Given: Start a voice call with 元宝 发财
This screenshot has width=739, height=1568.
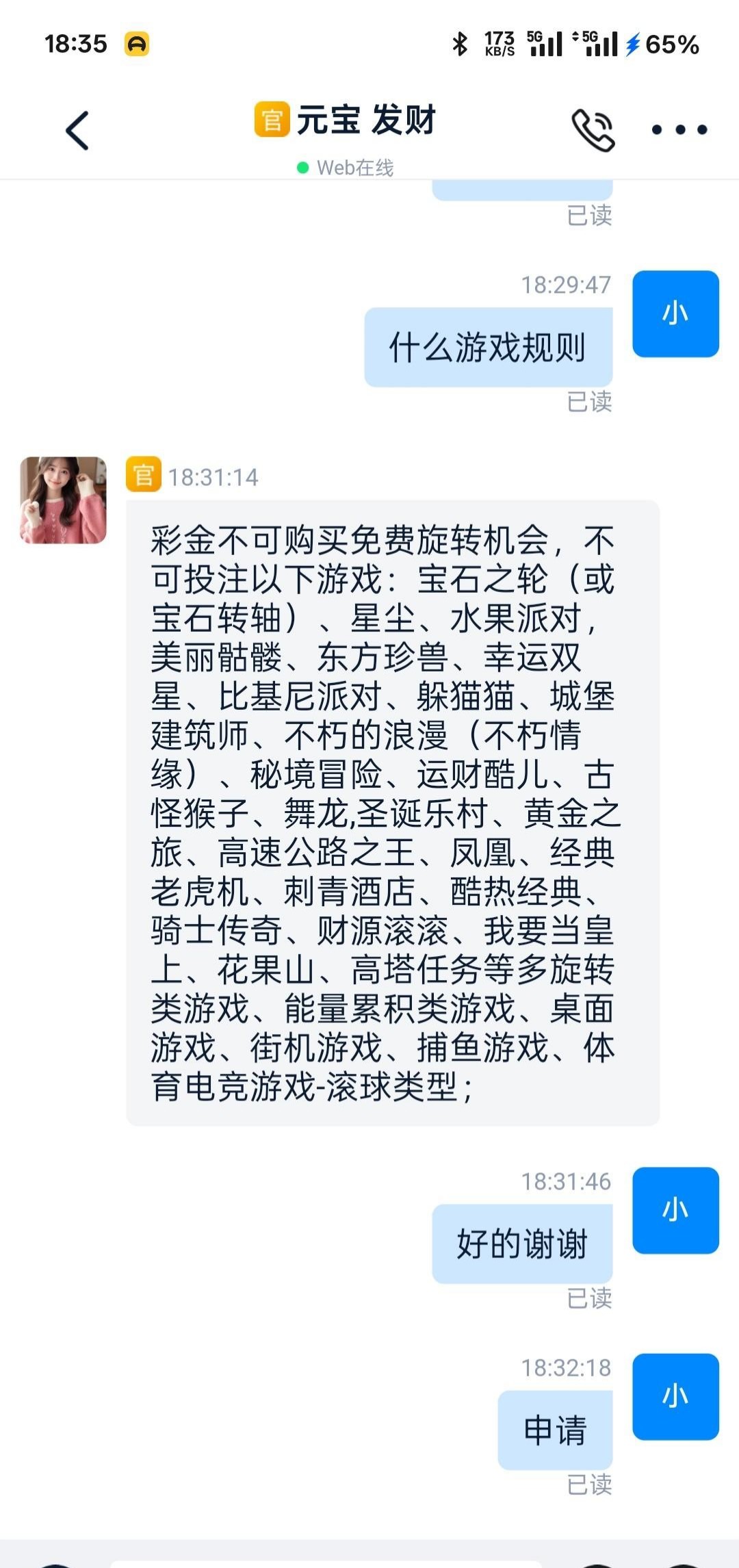Looking at the screenshot, I should (593, 129).
